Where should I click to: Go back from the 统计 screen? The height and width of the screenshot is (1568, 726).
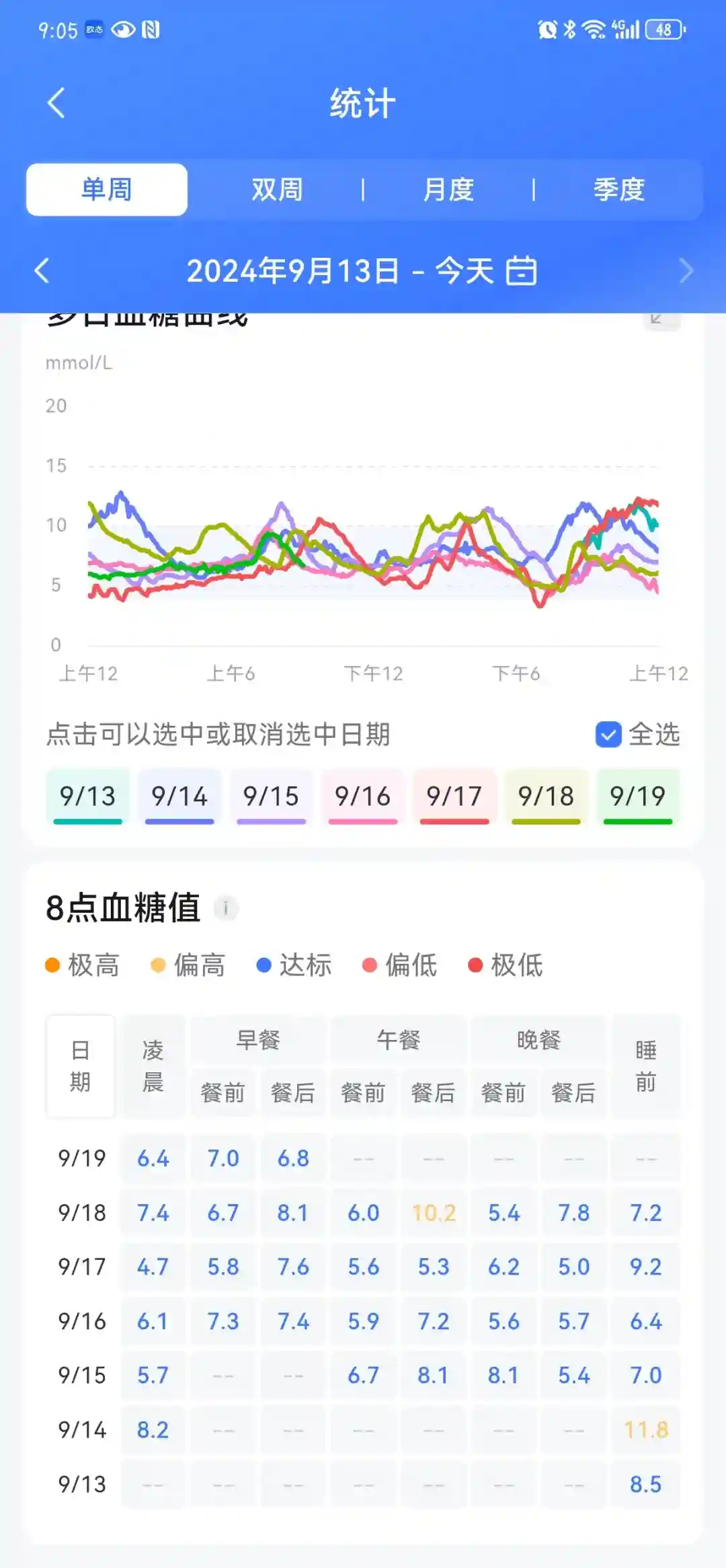pyautogui.click(x=56, y=103)
